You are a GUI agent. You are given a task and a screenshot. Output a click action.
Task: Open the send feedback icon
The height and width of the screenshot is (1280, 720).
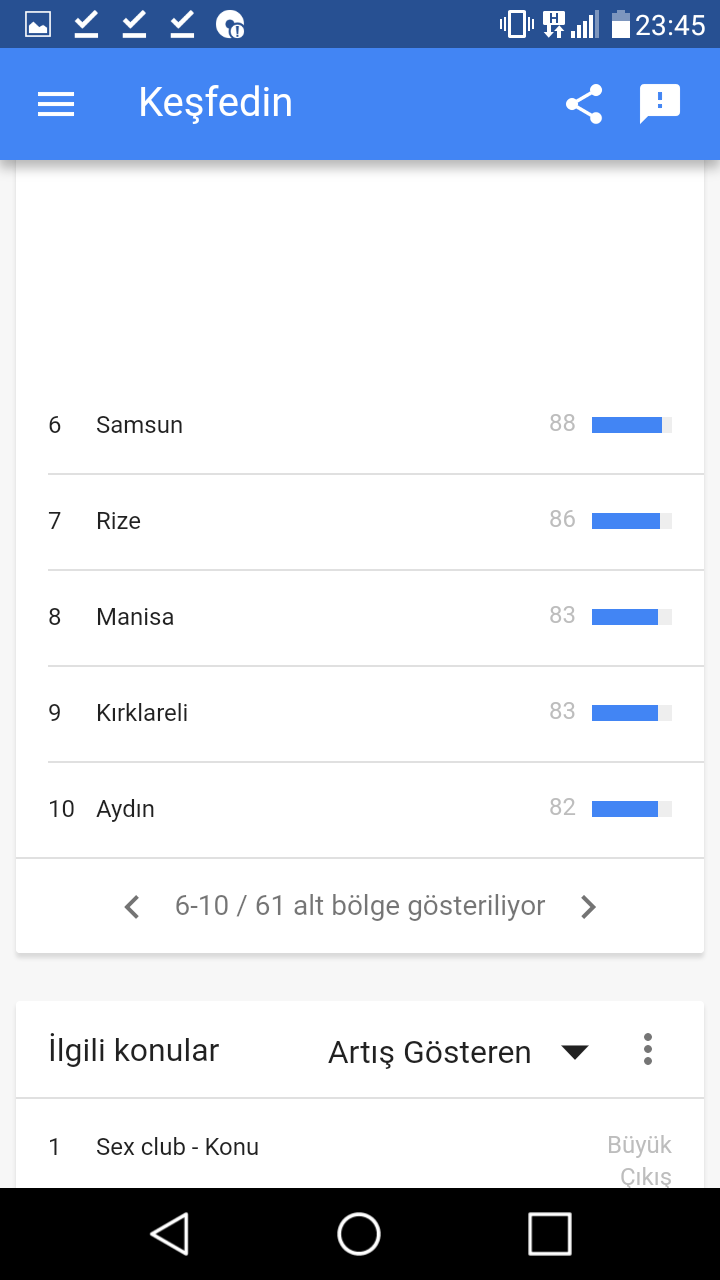pos(660,104)
